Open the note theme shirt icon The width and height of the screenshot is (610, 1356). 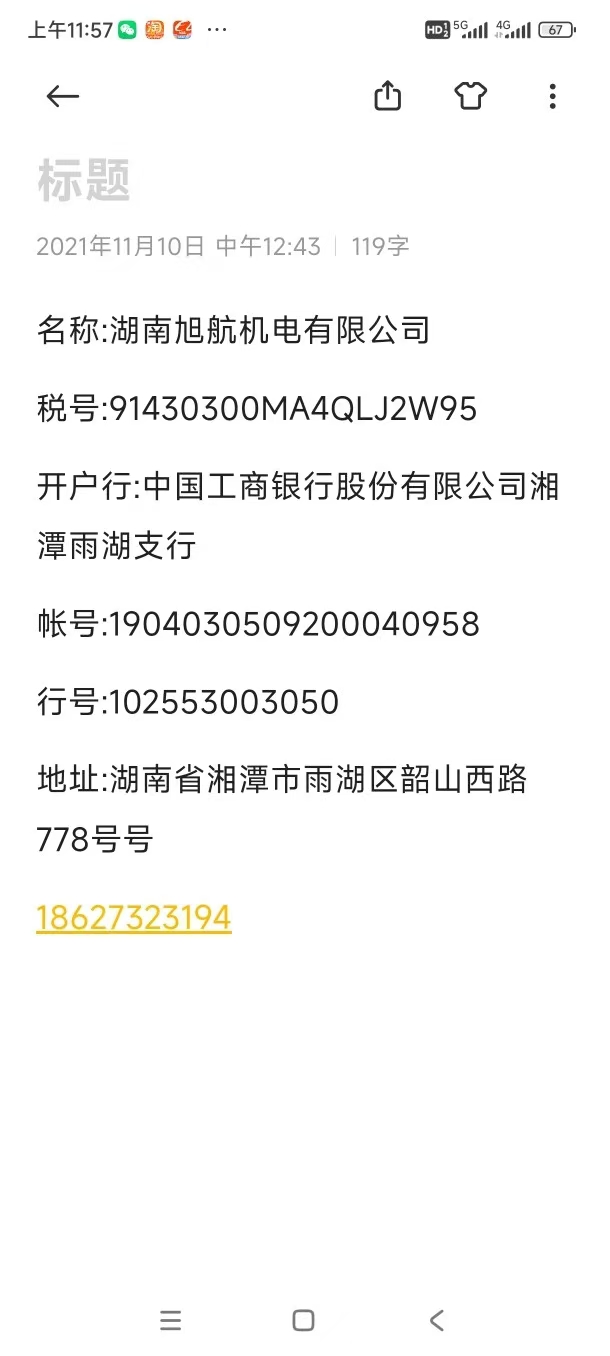(470, 96)
